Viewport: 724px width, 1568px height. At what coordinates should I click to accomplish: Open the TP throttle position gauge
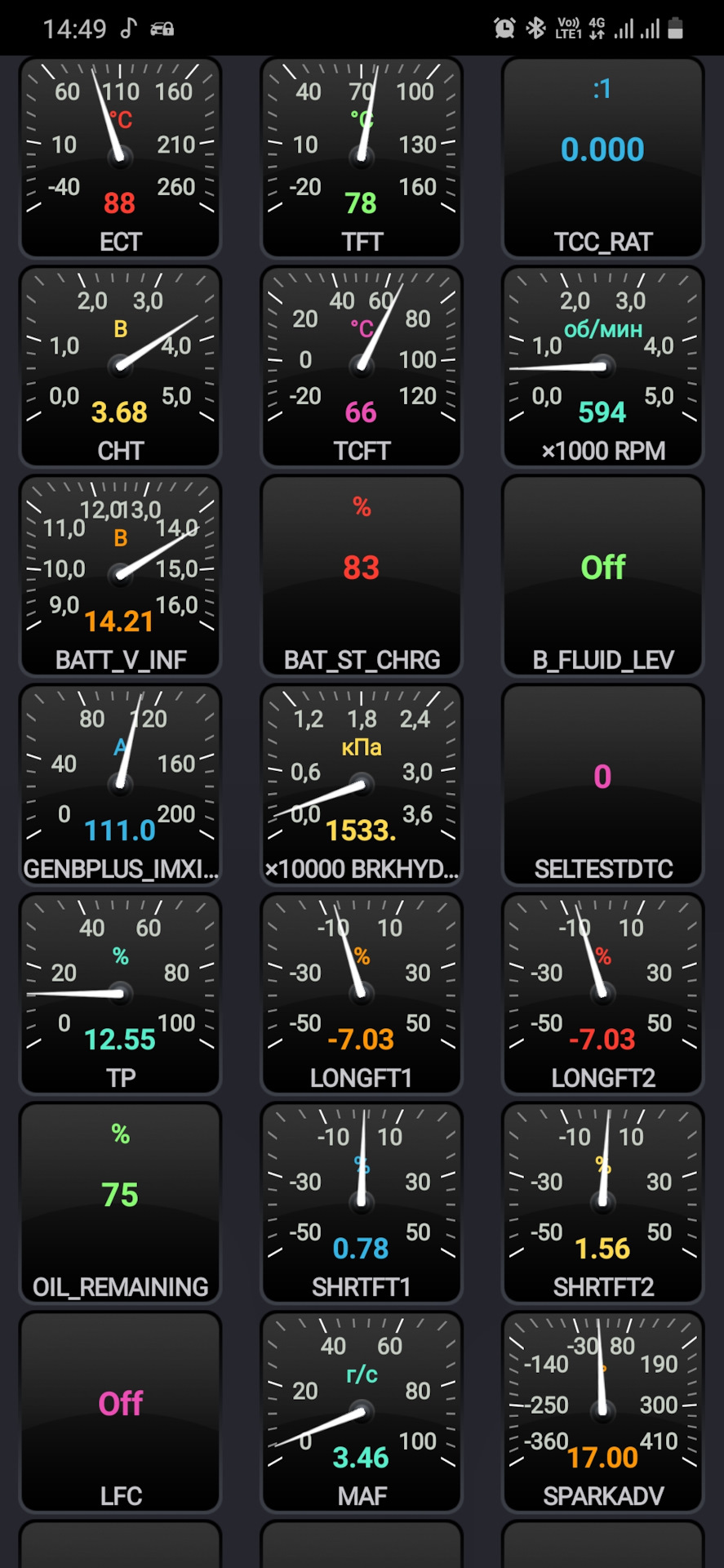120,993
